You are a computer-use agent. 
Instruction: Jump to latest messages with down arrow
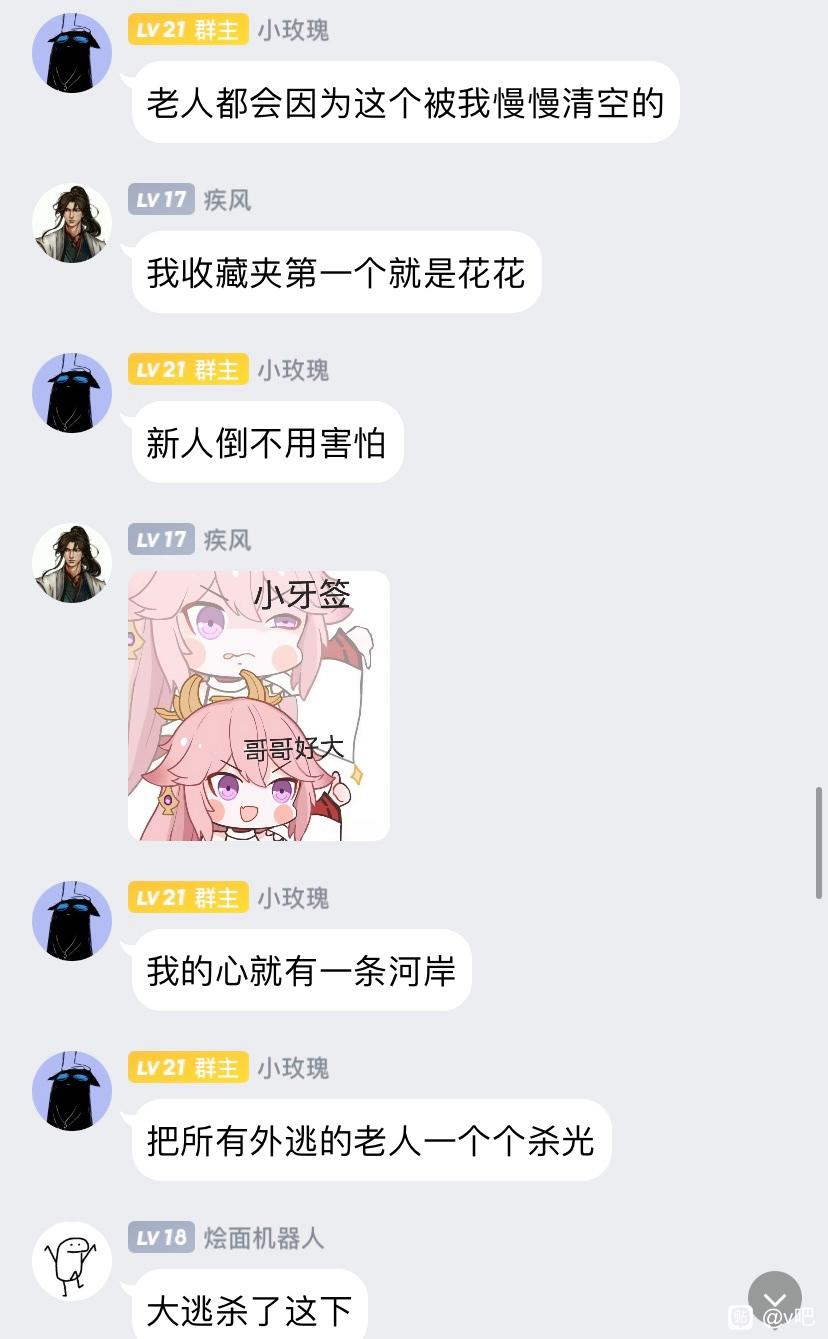tap(775, 1298)
